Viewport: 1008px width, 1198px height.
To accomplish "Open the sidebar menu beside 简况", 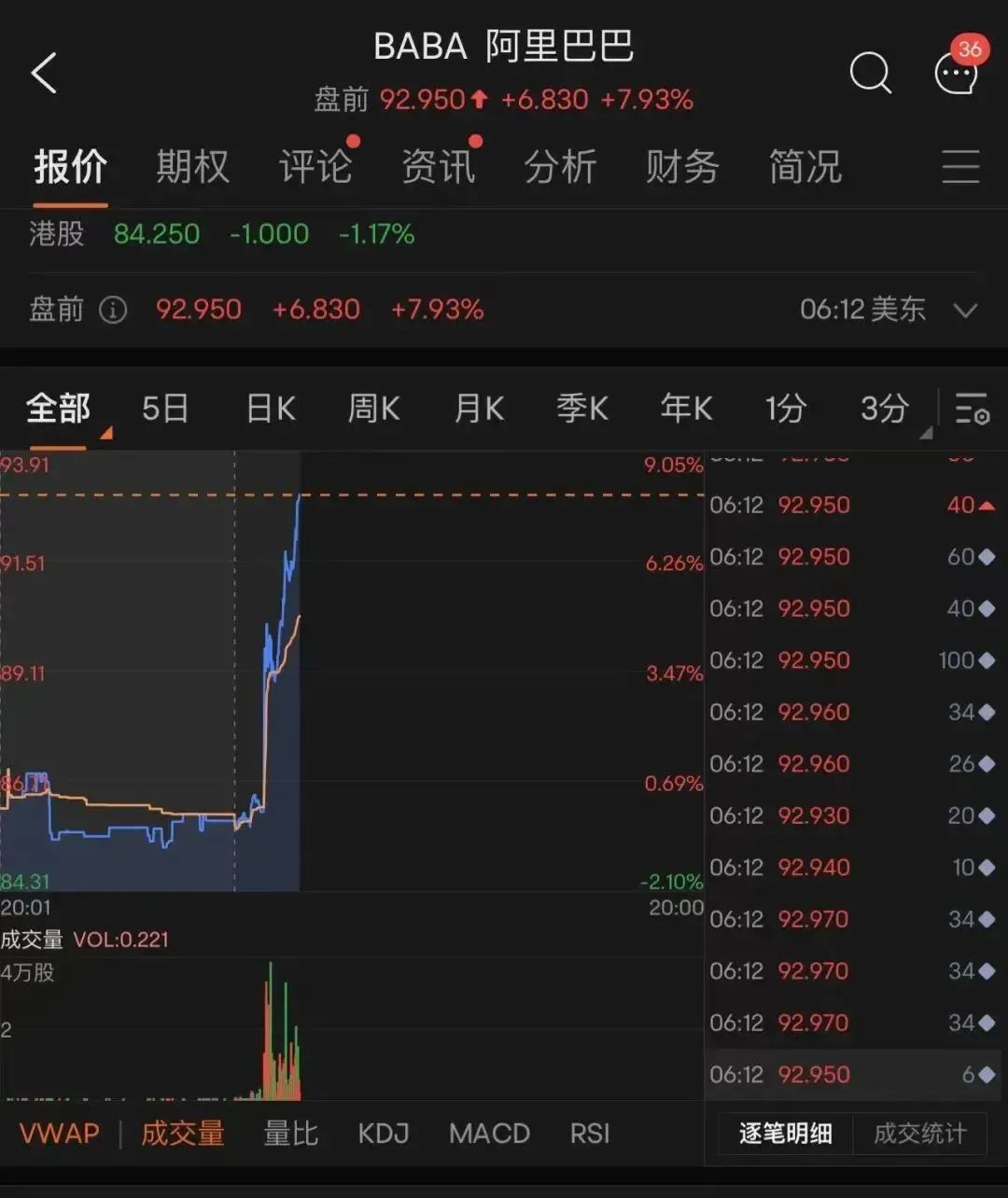I will 960,168.
